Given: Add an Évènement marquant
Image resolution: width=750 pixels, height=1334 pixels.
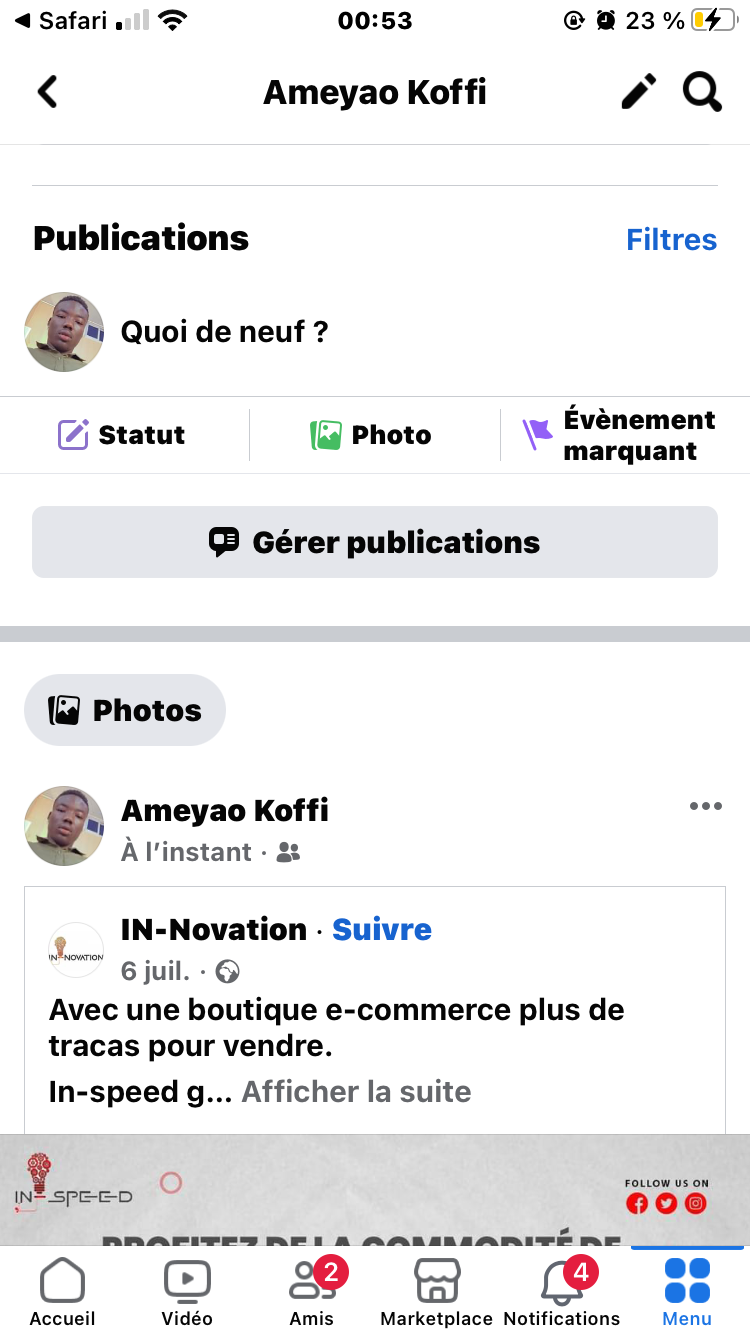Looking at the screenshot, I should 620,435.
